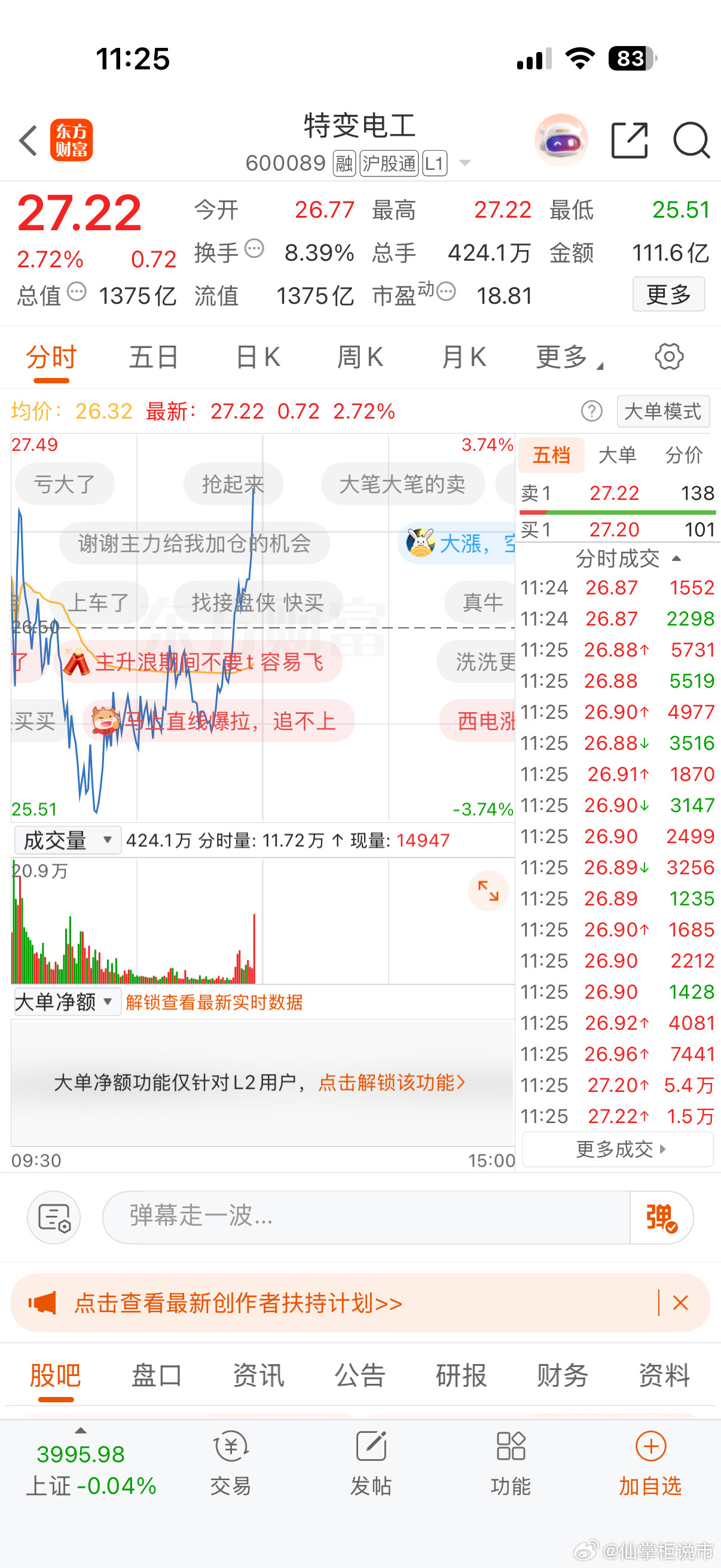Open the 成交量 volume dropdown

(67, 840)
